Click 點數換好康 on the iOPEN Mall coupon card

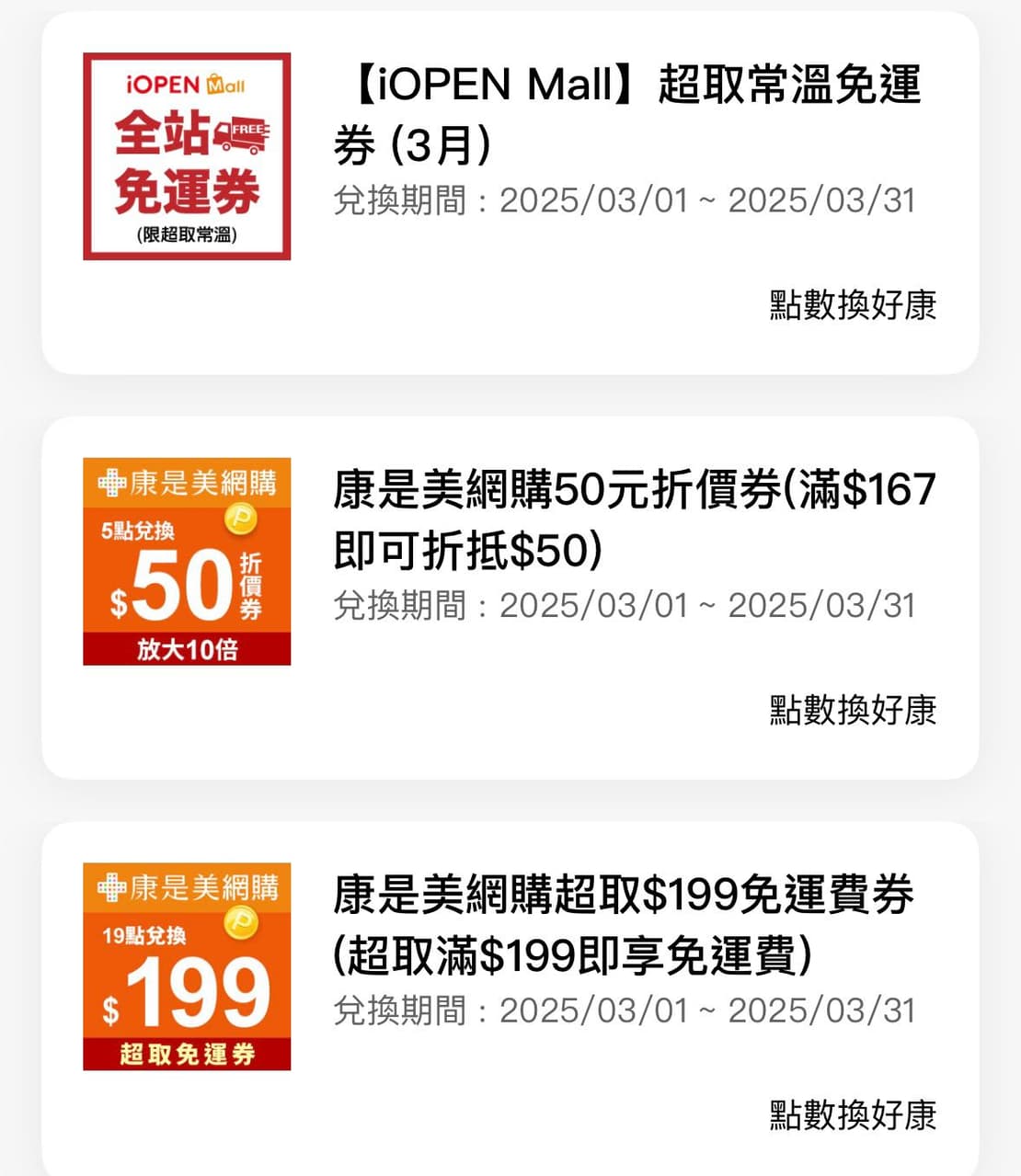click(853, 307)
